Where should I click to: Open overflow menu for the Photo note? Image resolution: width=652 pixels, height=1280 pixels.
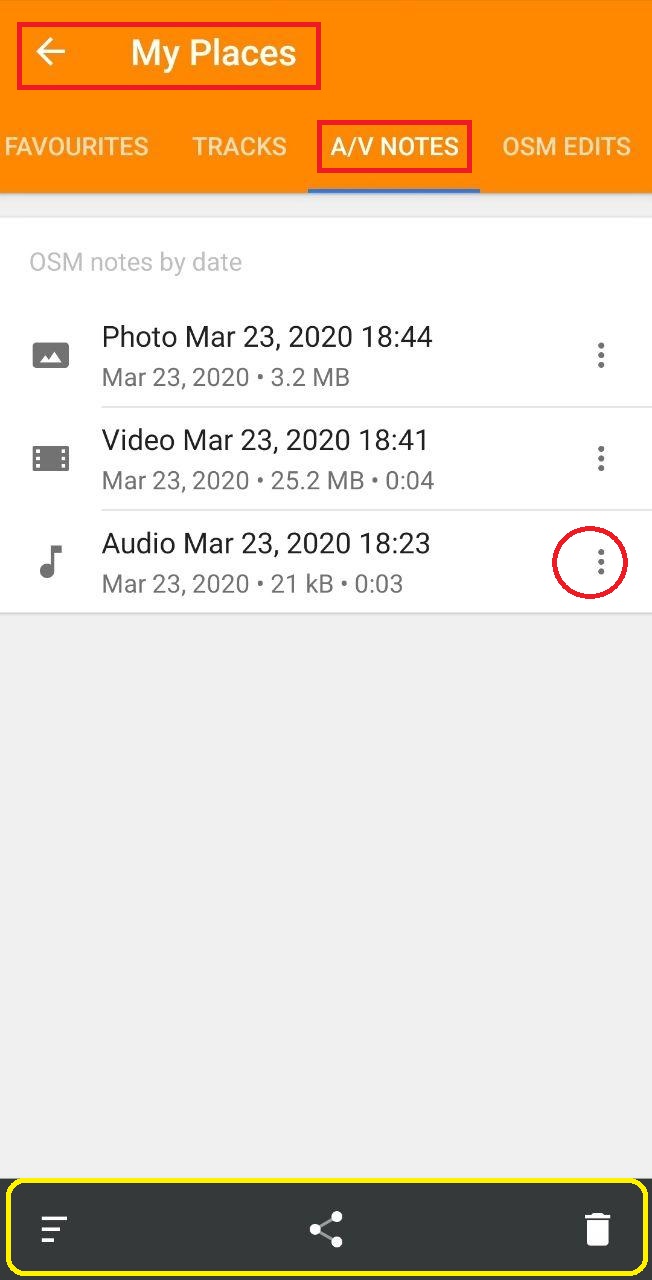click(x=600, y=355)
